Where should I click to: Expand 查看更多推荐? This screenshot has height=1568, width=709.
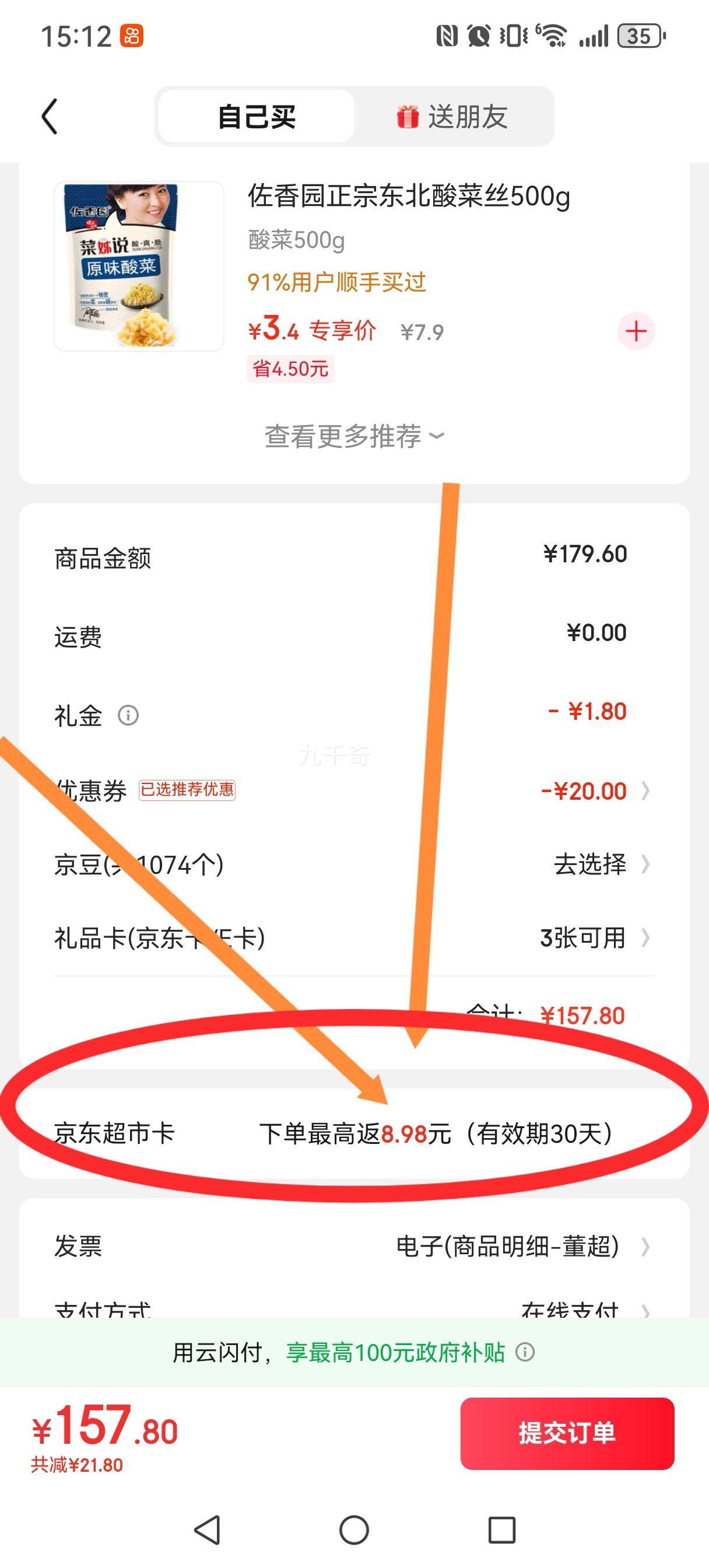(x=353, y=436)
